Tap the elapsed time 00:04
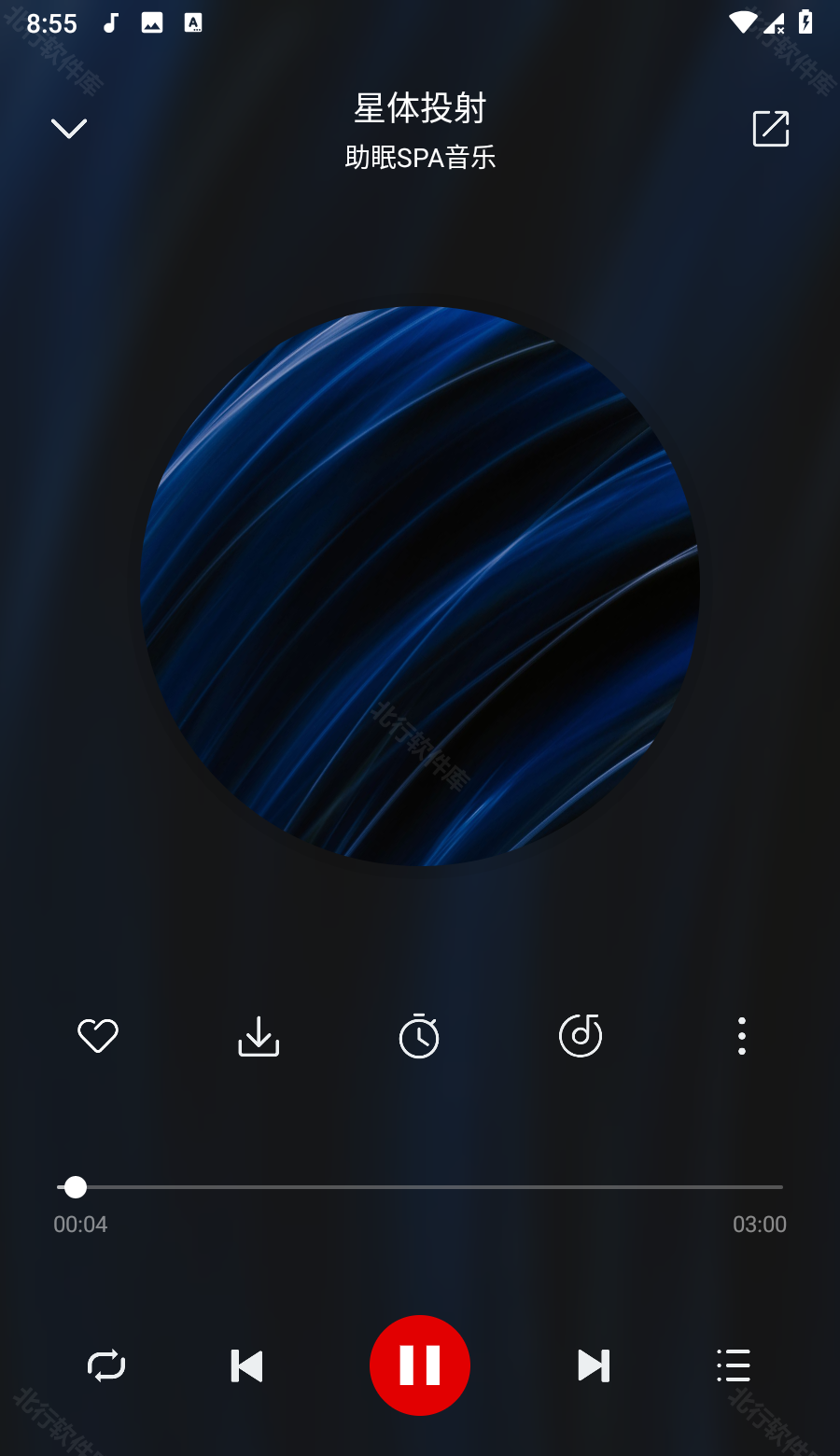This screenshot has width=840, height=1456. pyautogui.click(x=80, y=1224)
